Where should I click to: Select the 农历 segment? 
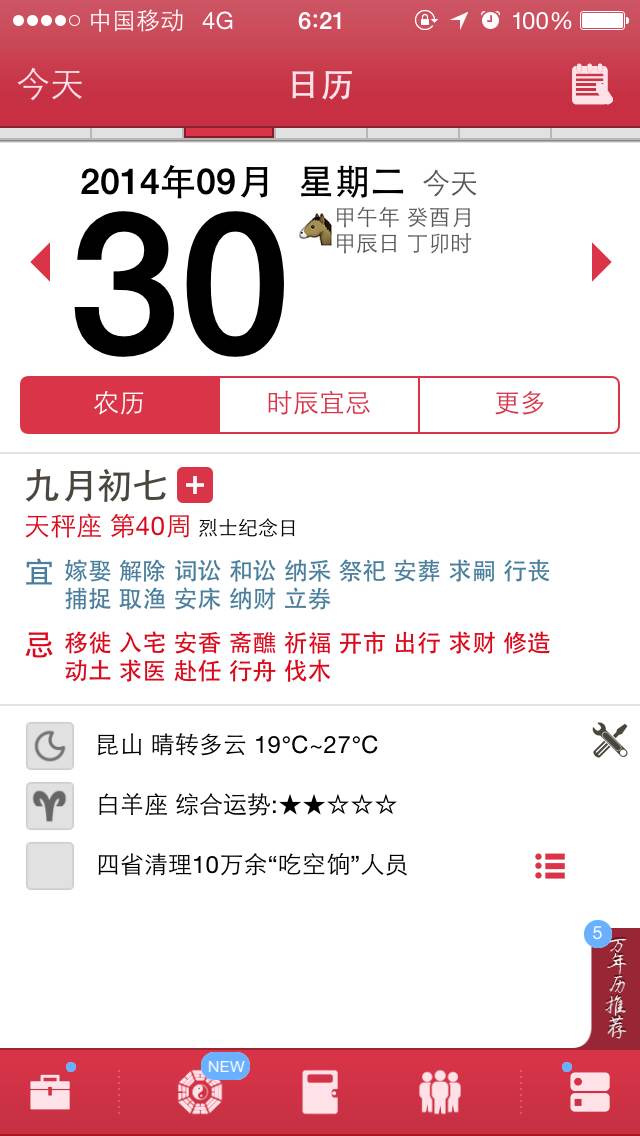pos(120,404)
